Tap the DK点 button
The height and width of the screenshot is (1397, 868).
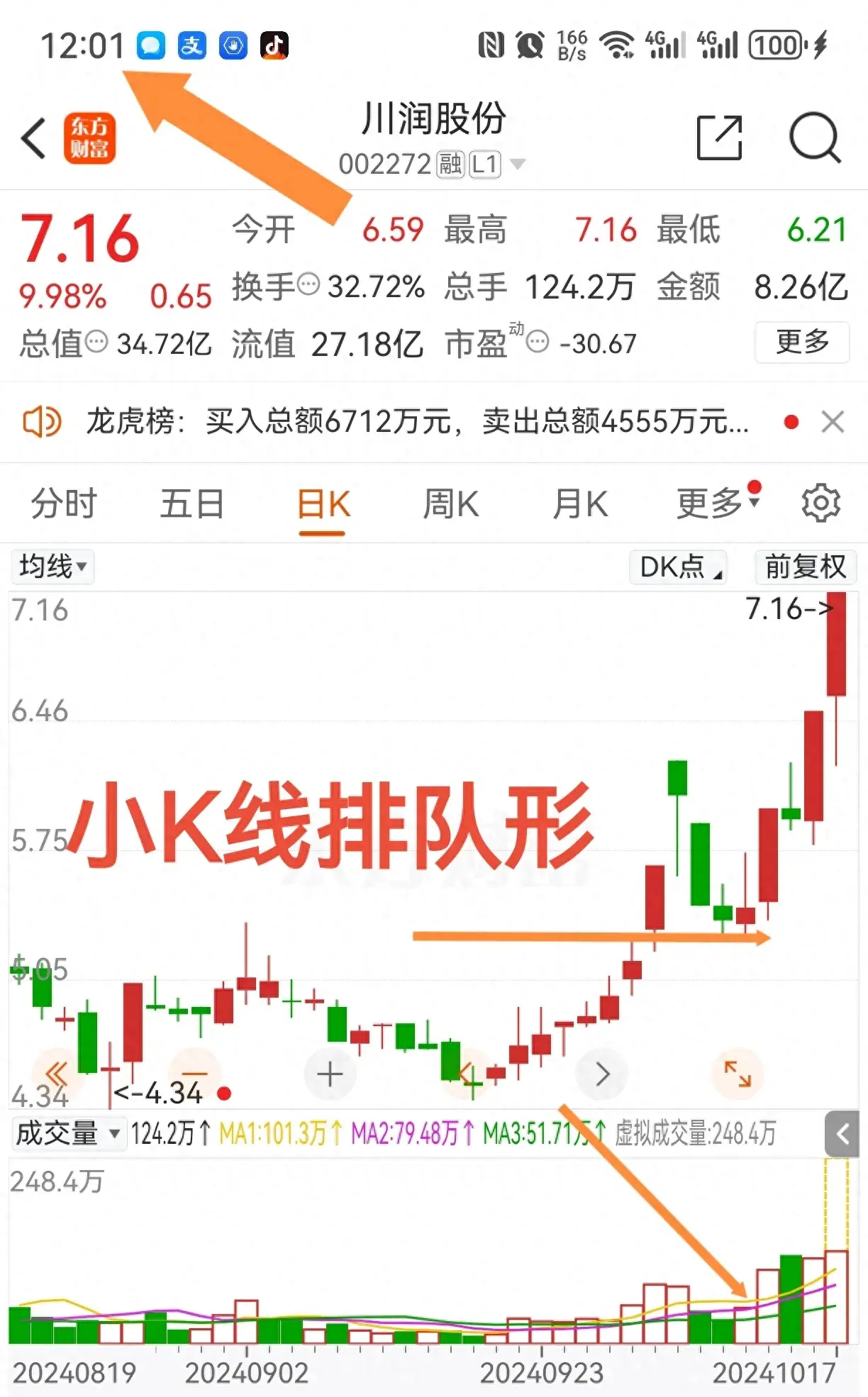click(679, 567)
